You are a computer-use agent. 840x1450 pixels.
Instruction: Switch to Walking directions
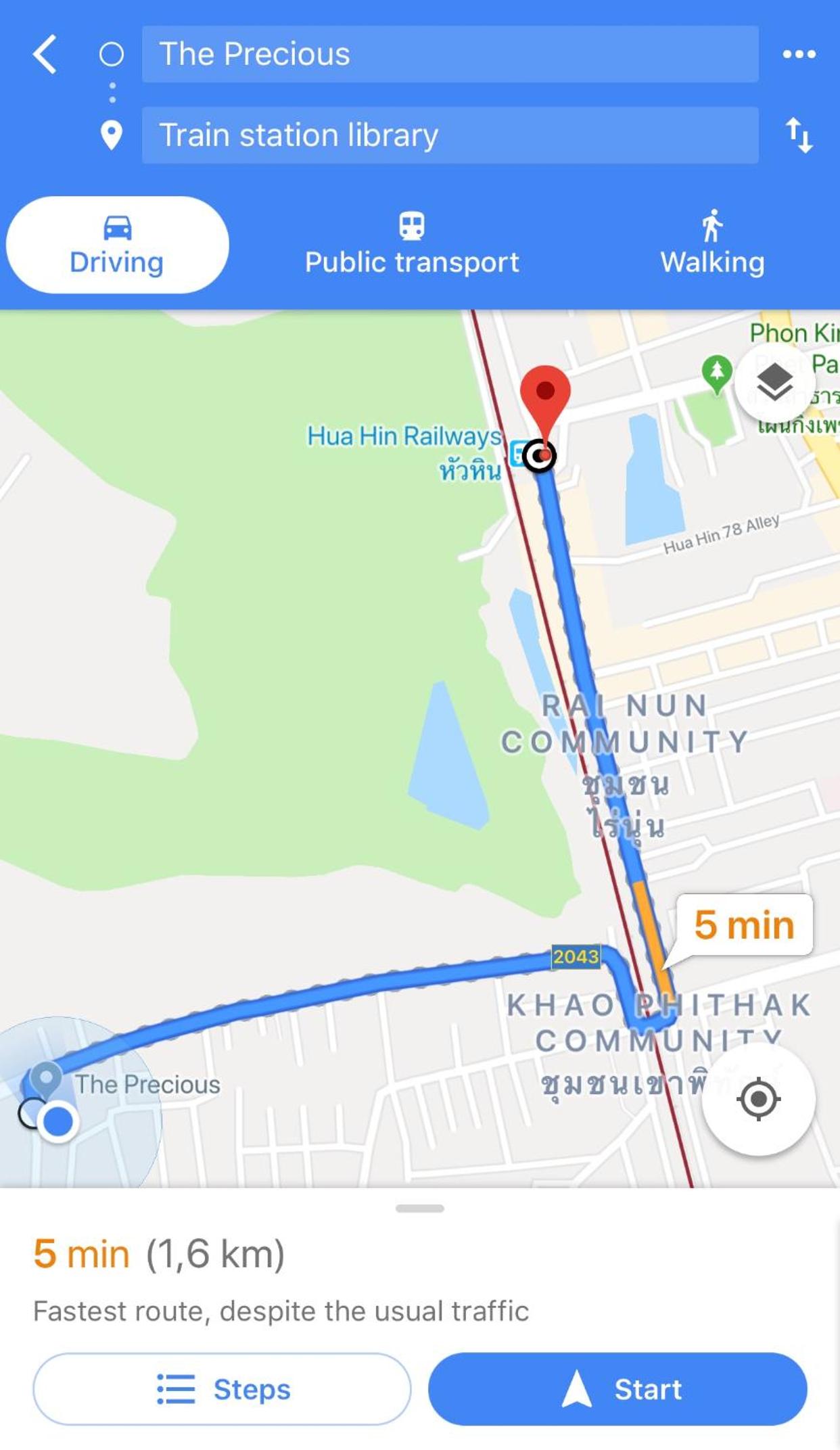click(x=712, y=245)
